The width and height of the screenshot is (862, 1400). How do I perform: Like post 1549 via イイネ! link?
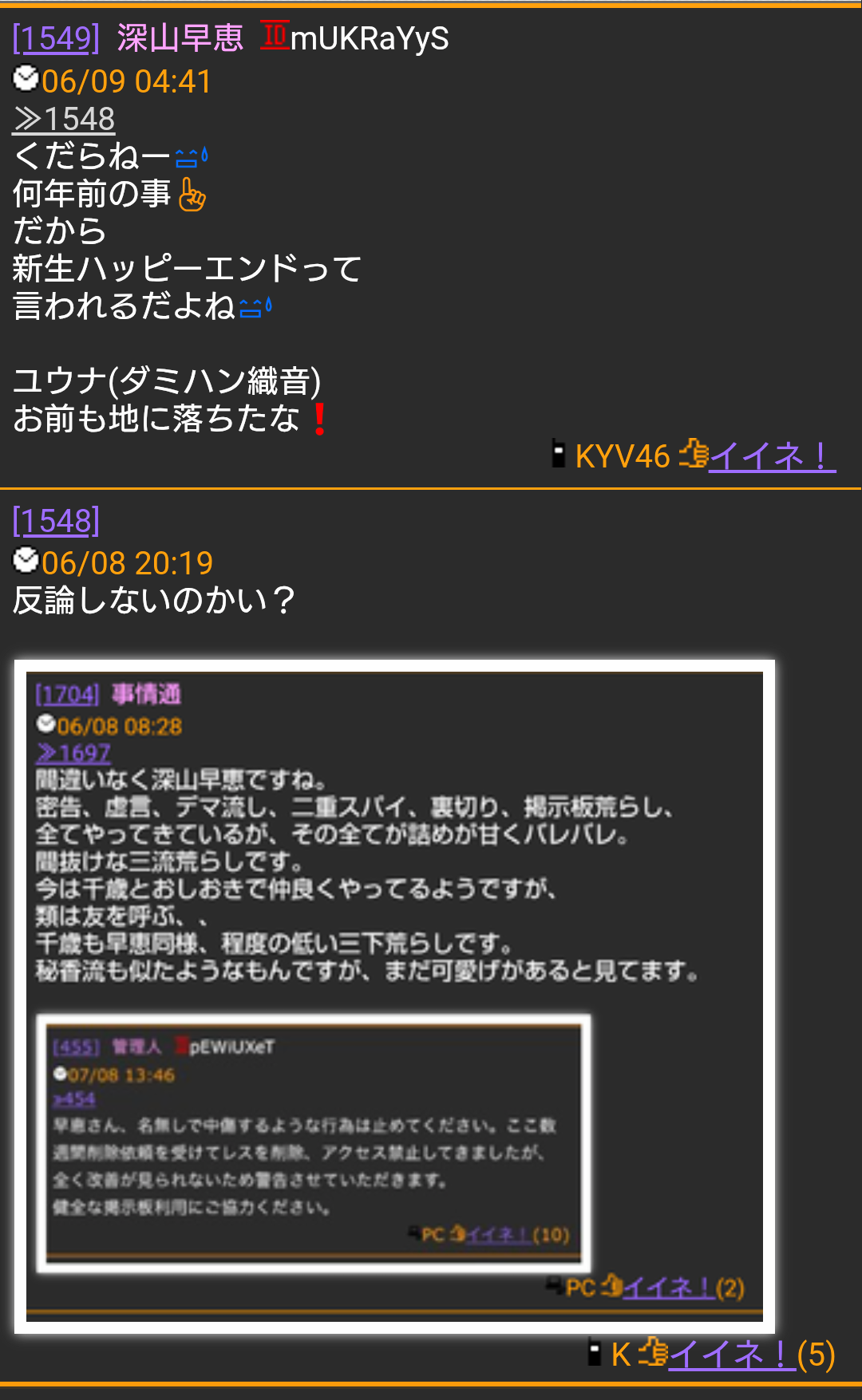tap(772, 455)
